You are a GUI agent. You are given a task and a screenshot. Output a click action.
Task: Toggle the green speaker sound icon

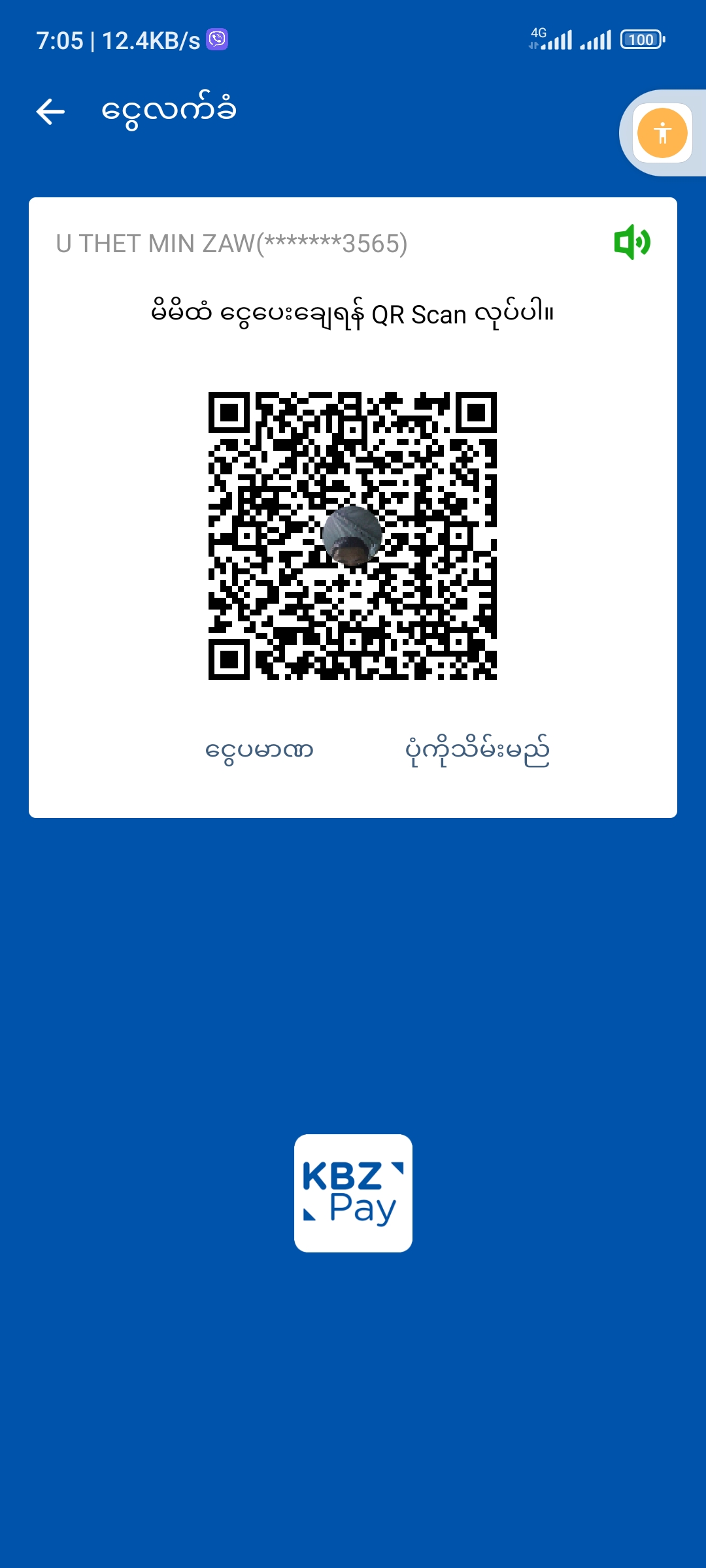tap(631, 242)
